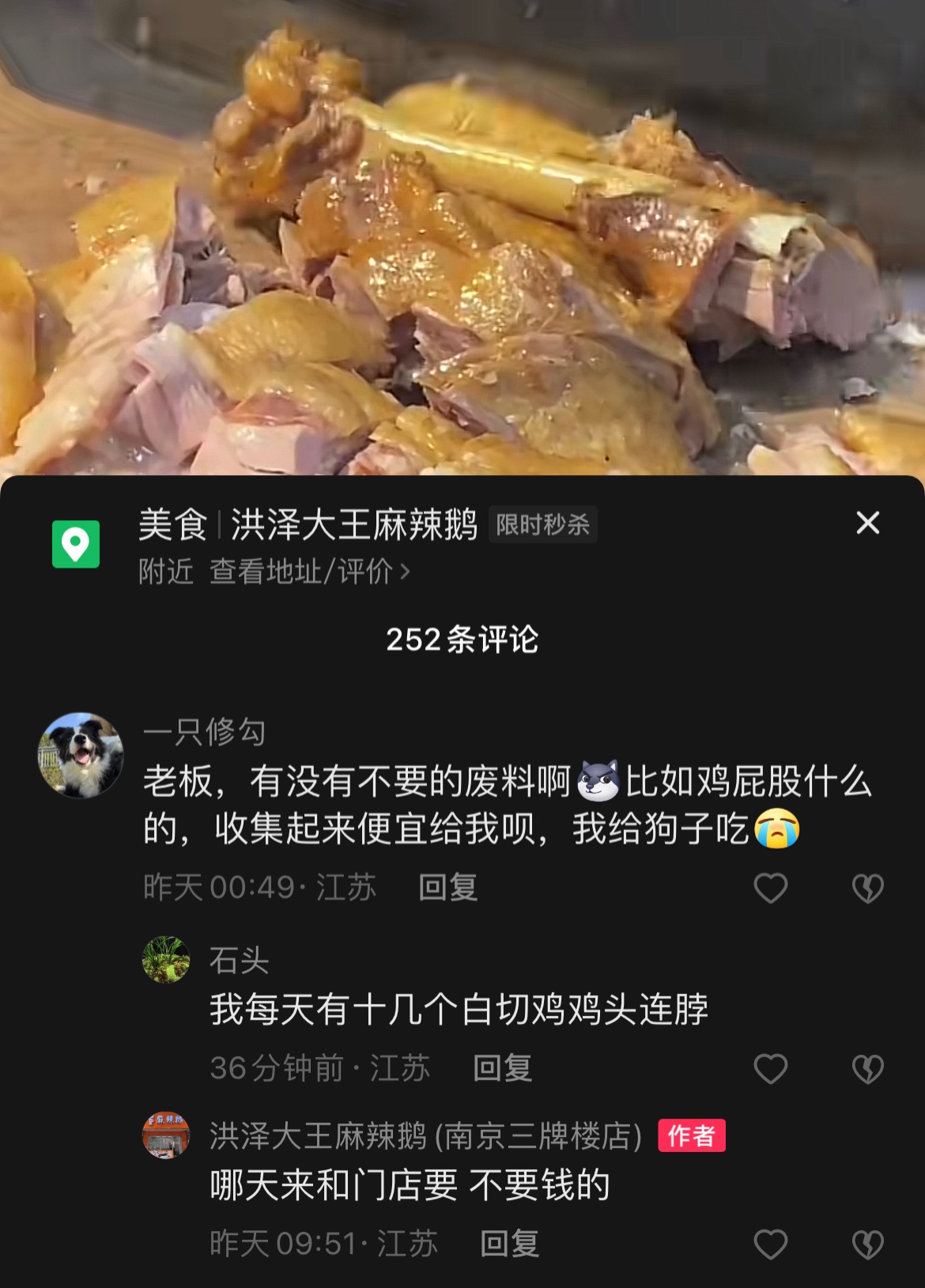Like 石头's reply
The height and width of the screenshot is (1288, 925).
[x=770, y=1069]
